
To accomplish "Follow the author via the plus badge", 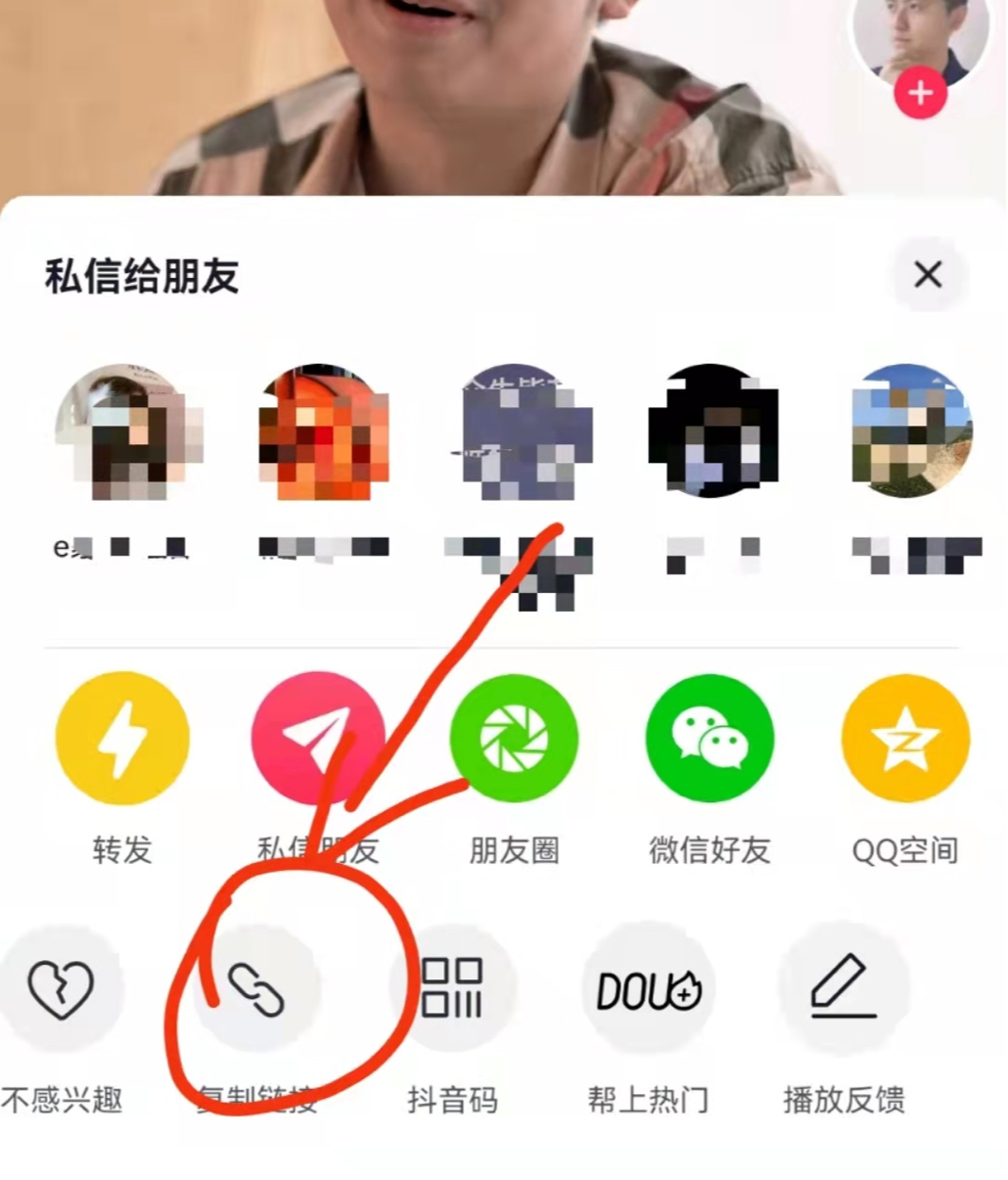I will click(x=919, y=95).
